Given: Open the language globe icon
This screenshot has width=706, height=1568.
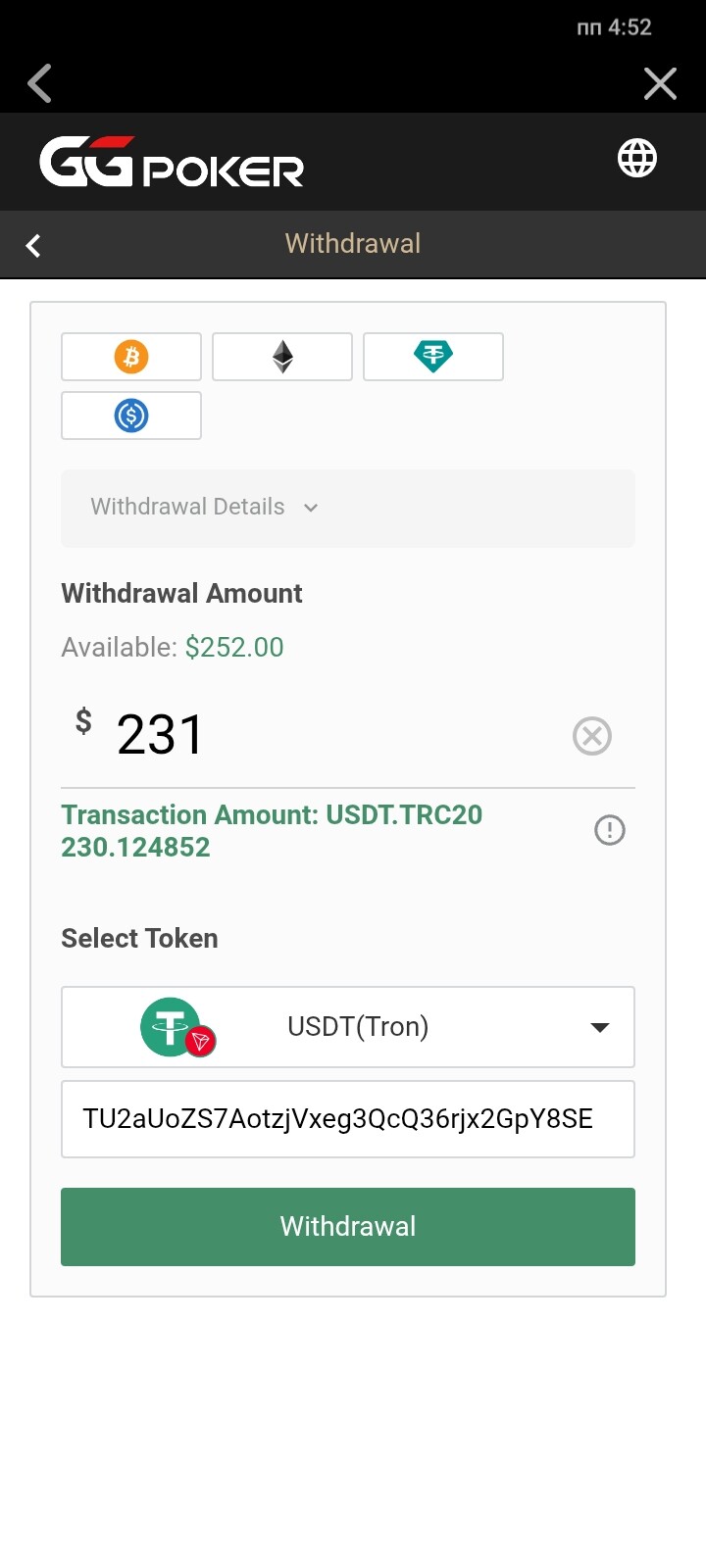Looking at the screenshot, I should coord(636,158).
